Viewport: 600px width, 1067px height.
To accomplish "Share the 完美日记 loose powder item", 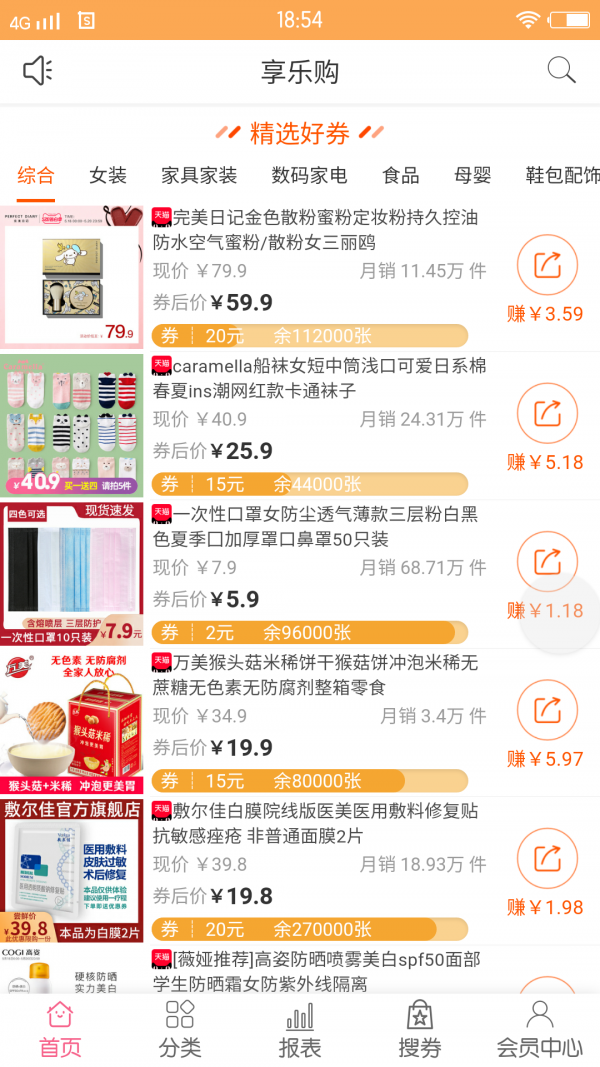I will pyautogui.click(x=547, y=265).
